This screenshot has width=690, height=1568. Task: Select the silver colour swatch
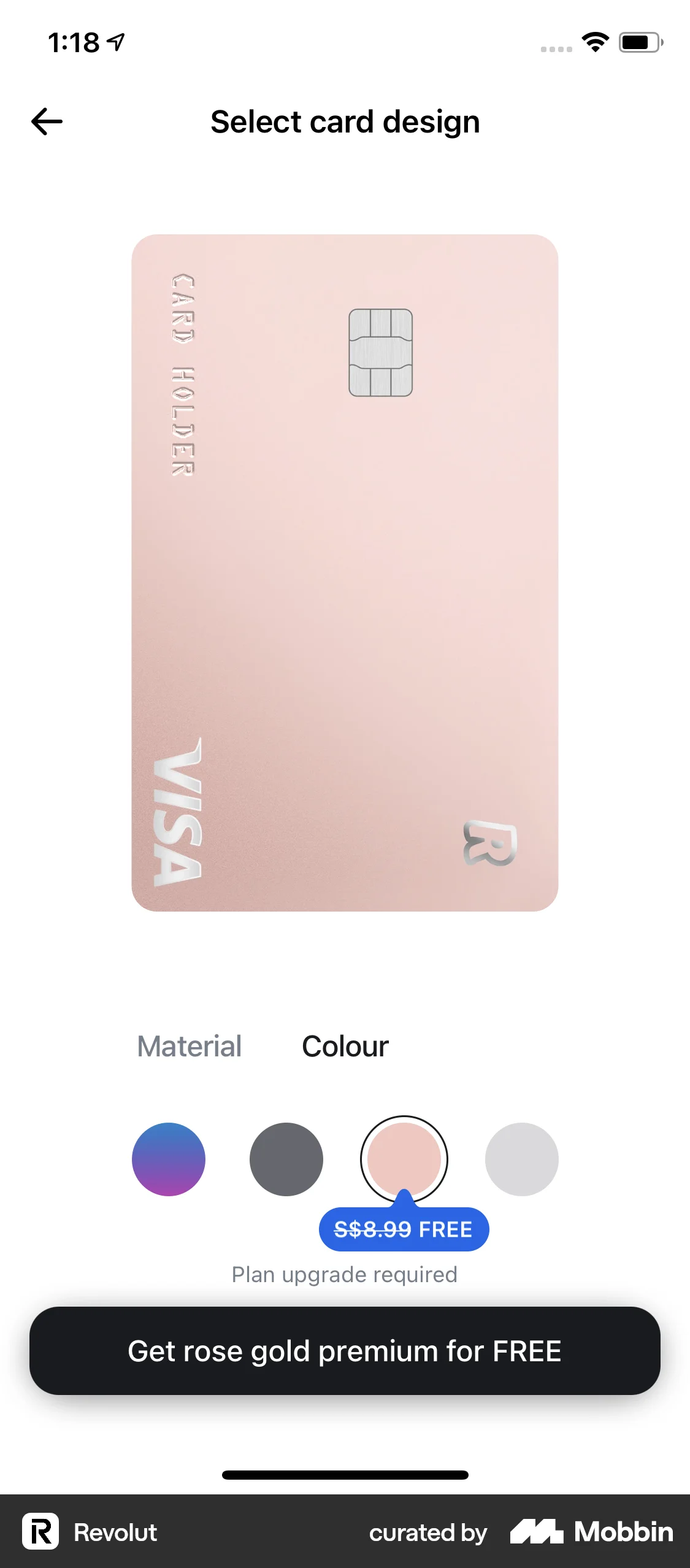(522, 1159)
